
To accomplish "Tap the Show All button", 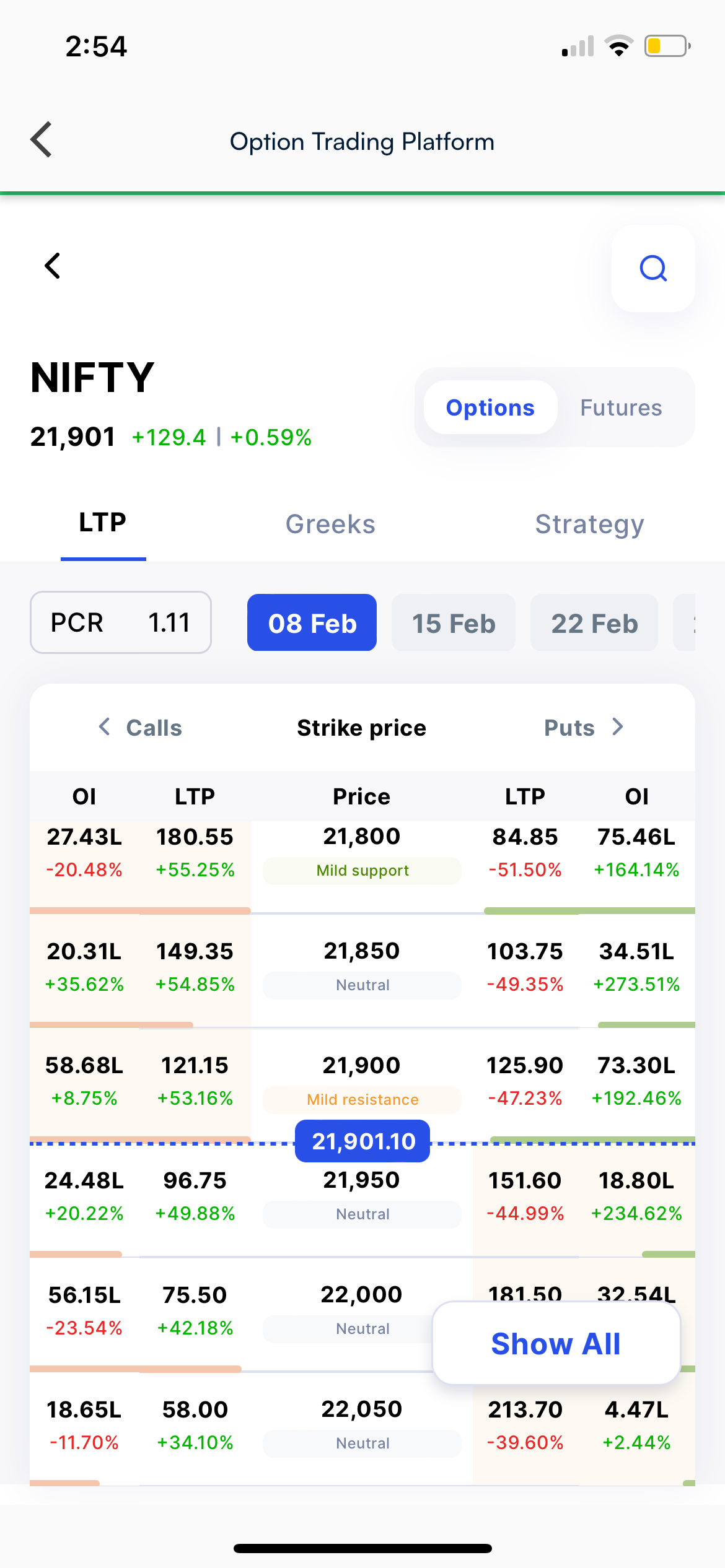I will coord(556,1343).
